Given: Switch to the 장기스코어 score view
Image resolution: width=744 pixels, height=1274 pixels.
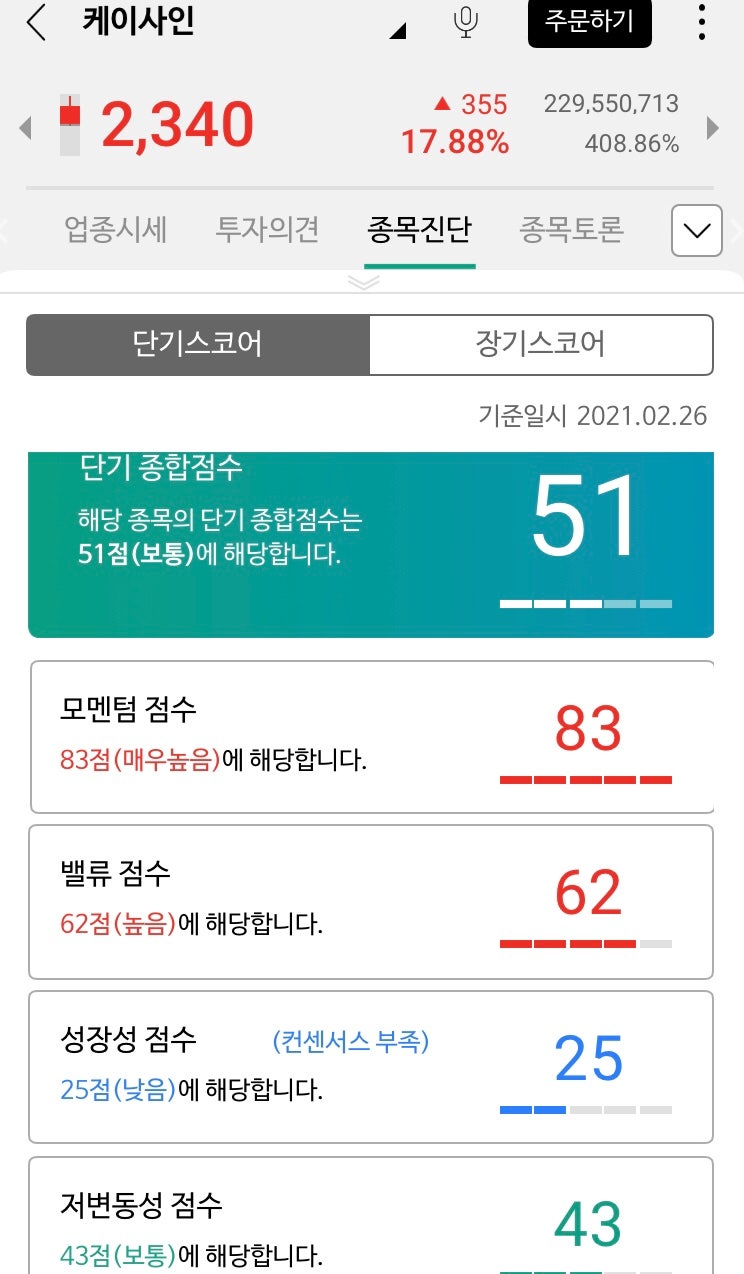Looking at the screenshot, I should click(x=541, y=345).
